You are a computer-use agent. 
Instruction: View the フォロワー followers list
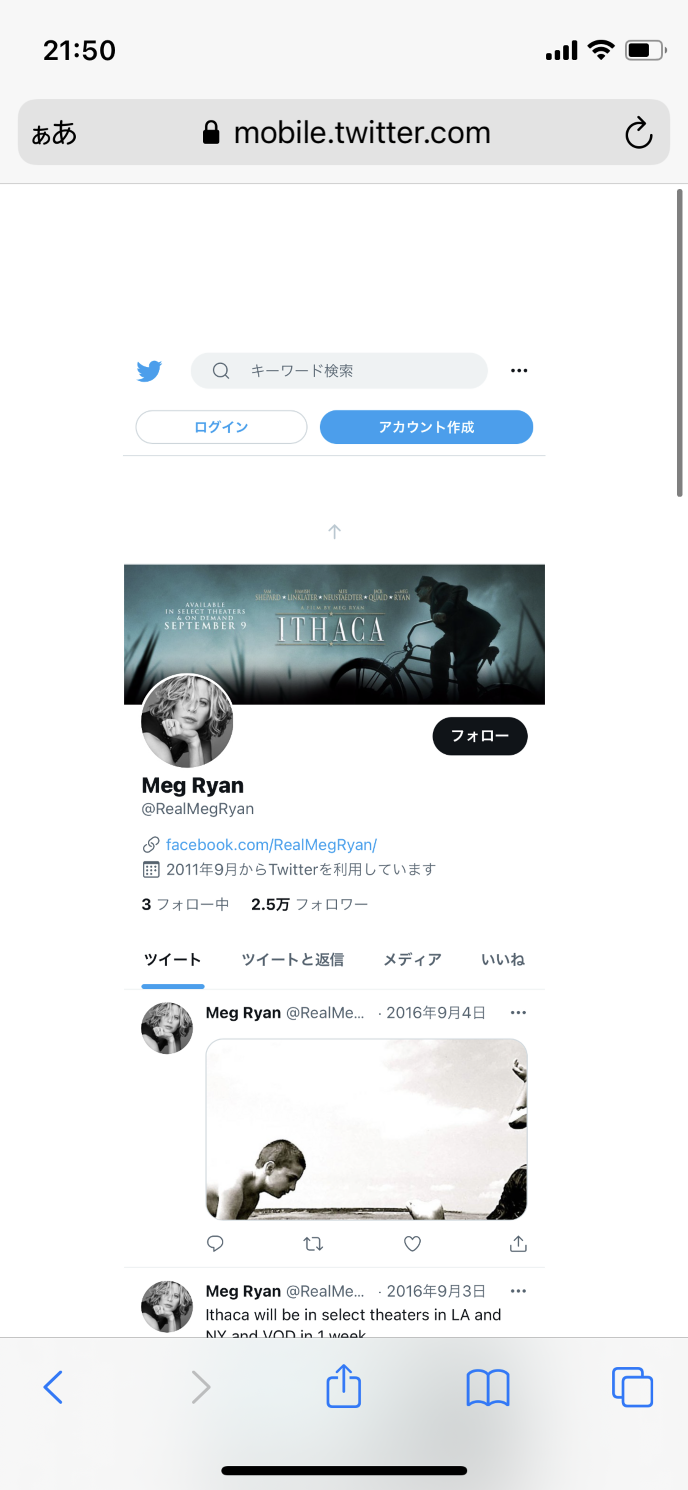click(310, 904)
